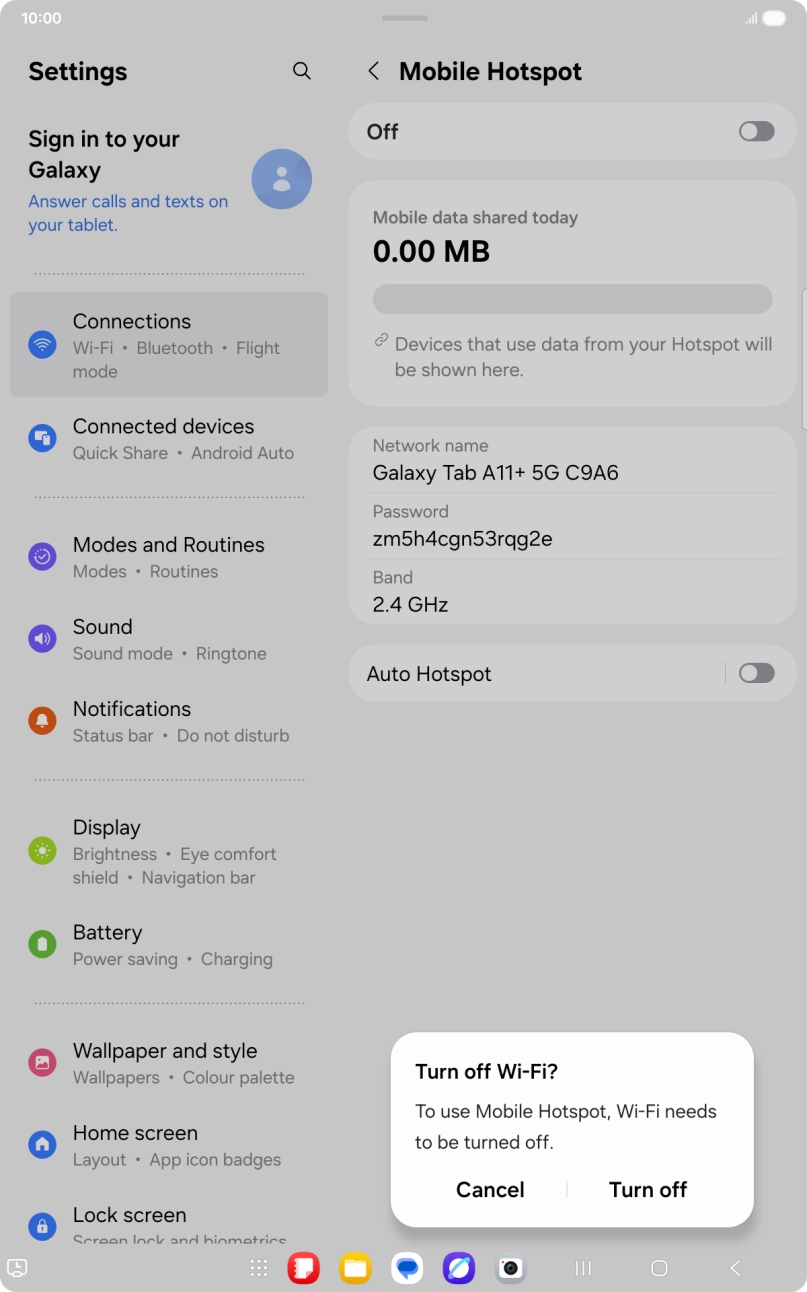Image resolution: width=807 pixels, height=1292 pixels.
Task: Open Connections settings
Action: 169,345
